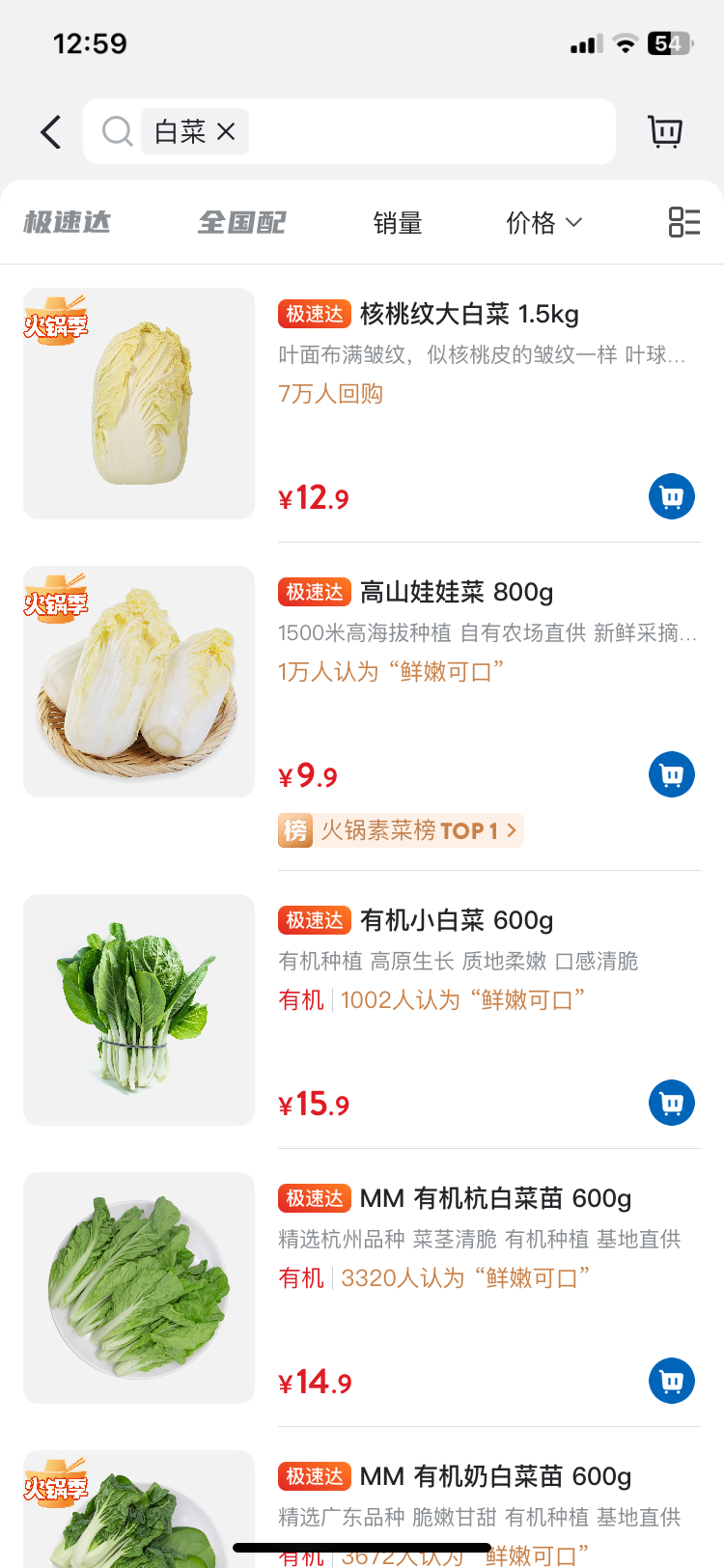The height and width of the screenshot is (1568, 724).
Task: Open the 核桃纹大白菜 product photo
Action: pyautogui.click(x=139, y=404)
